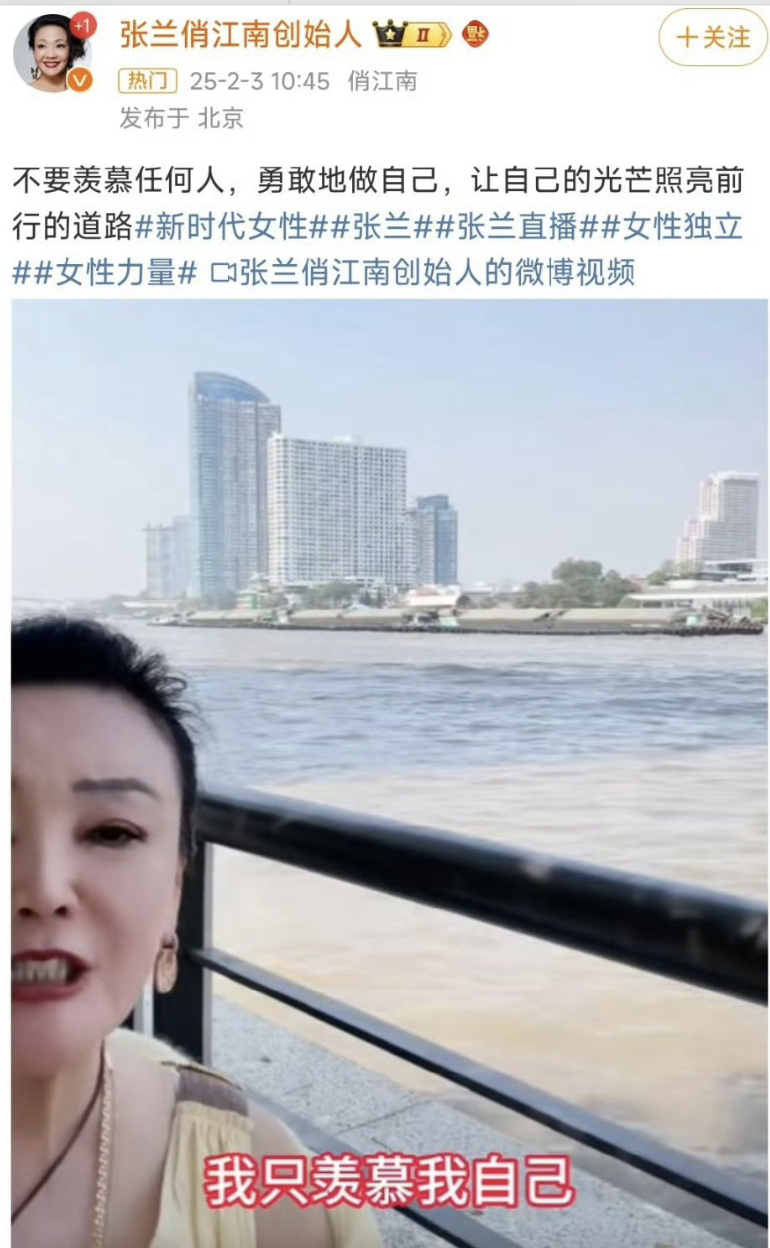The height and width of the screenshot is (1248, 770).
Task: Play the post's riverside video
Action: [389, 773]
